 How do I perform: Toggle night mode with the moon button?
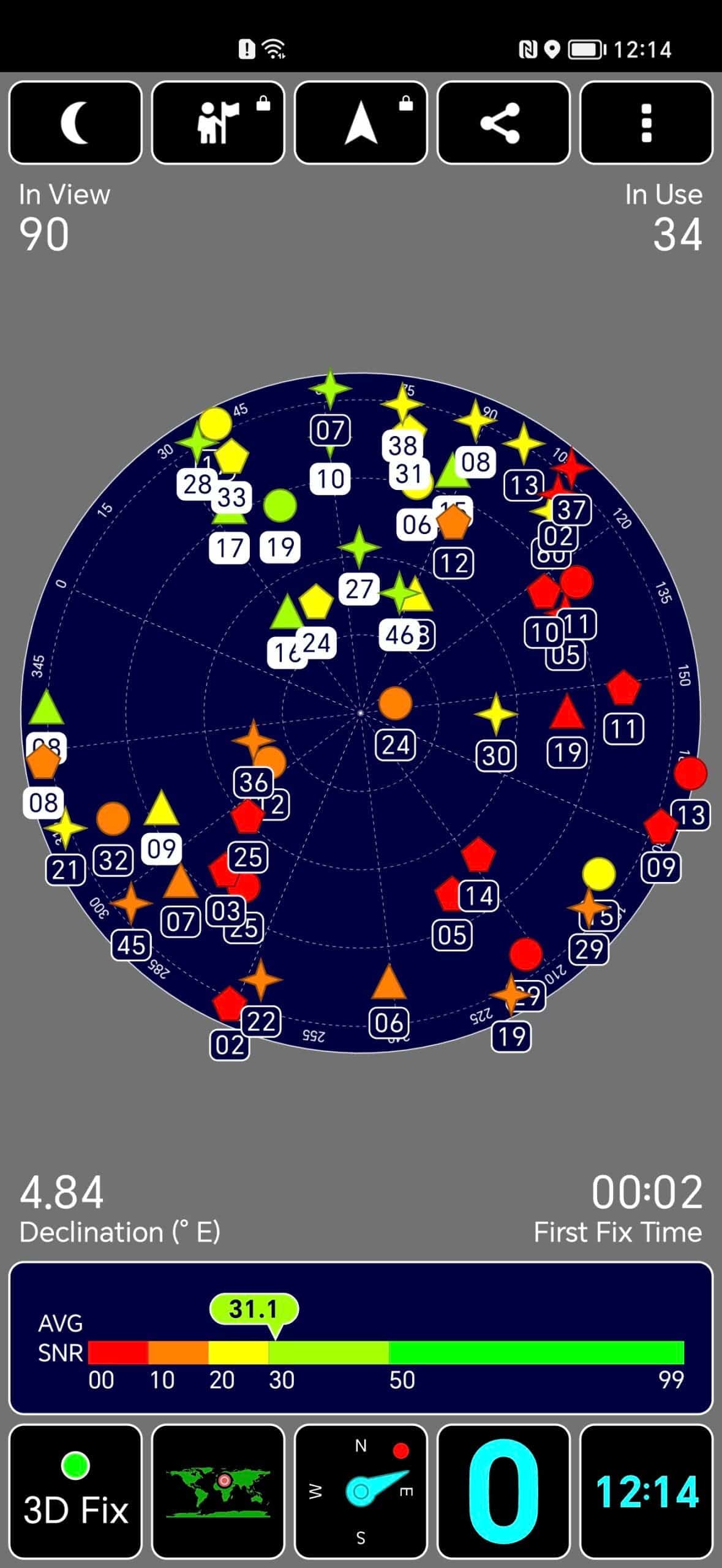[75, 123]
